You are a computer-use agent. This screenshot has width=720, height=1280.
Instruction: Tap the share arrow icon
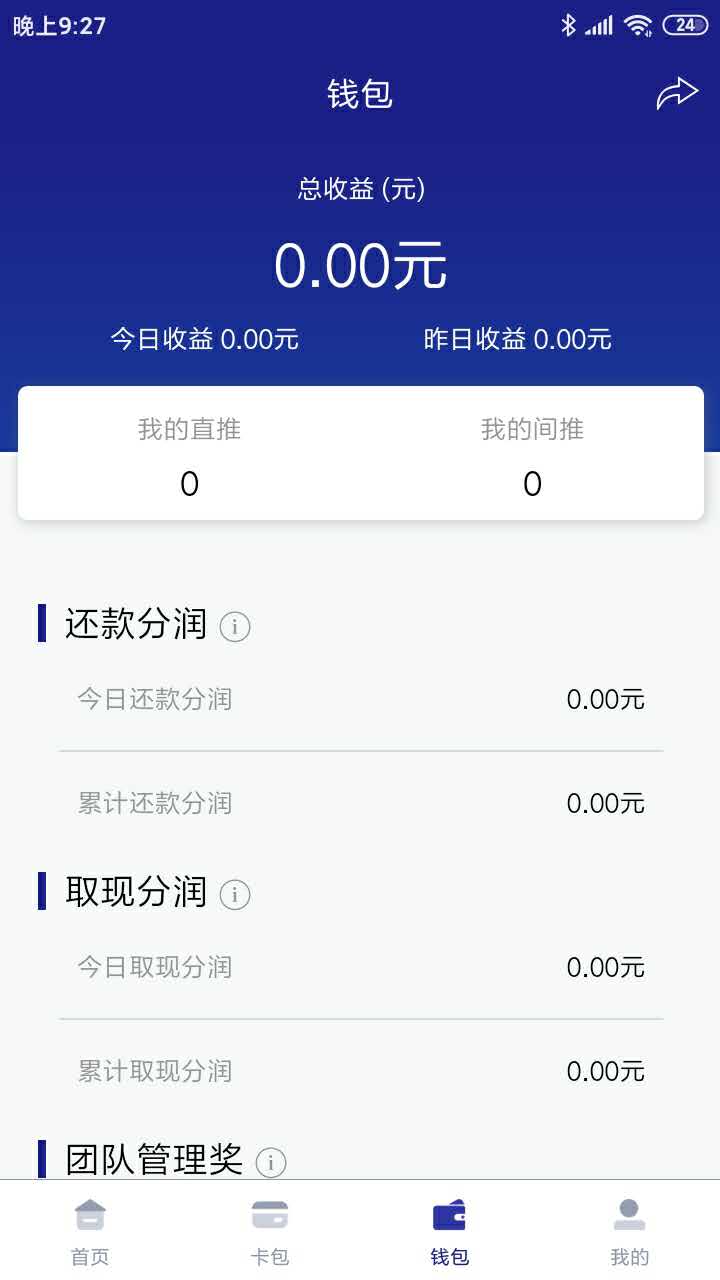(677, 93)
